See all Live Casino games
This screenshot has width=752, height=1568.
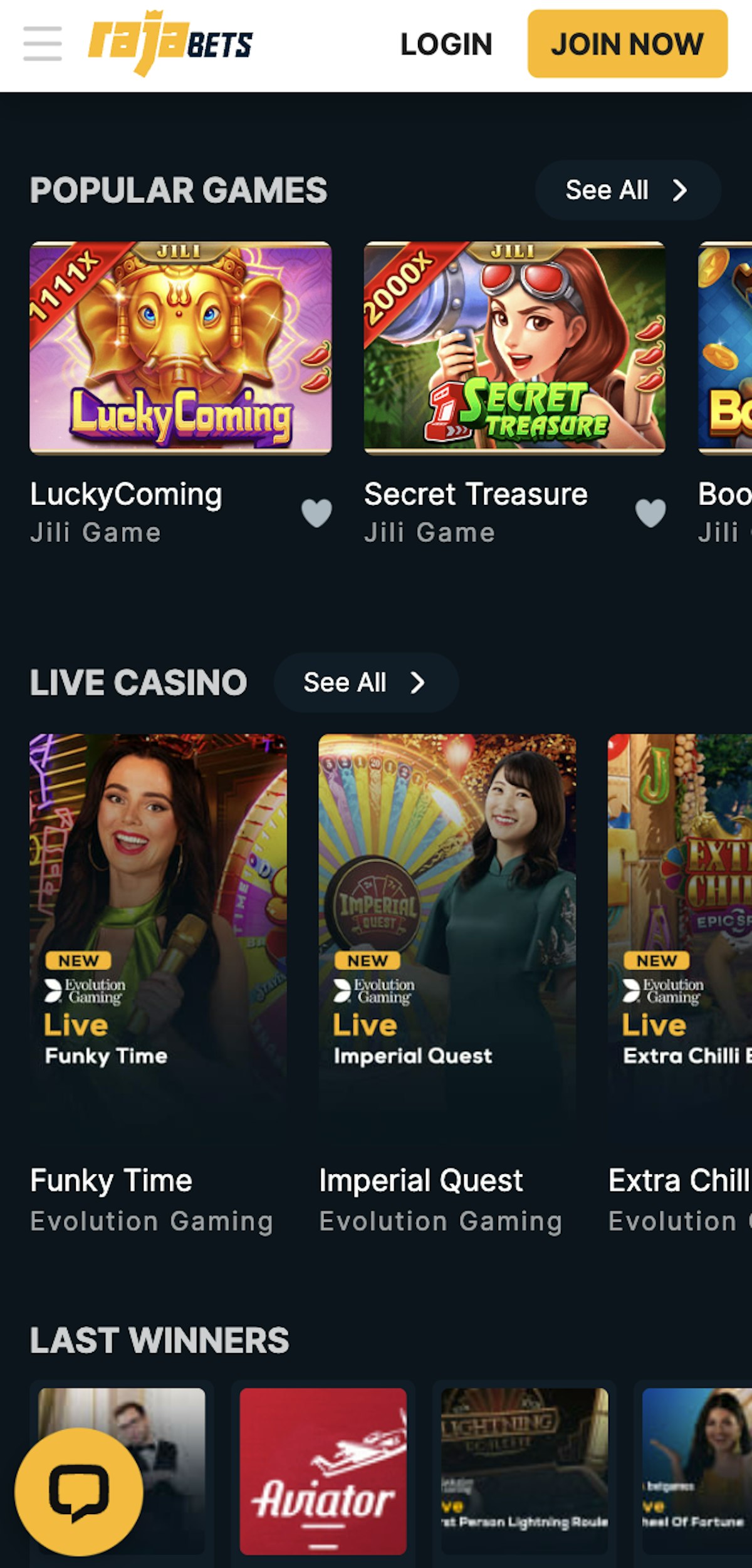[x=366, y=682]
